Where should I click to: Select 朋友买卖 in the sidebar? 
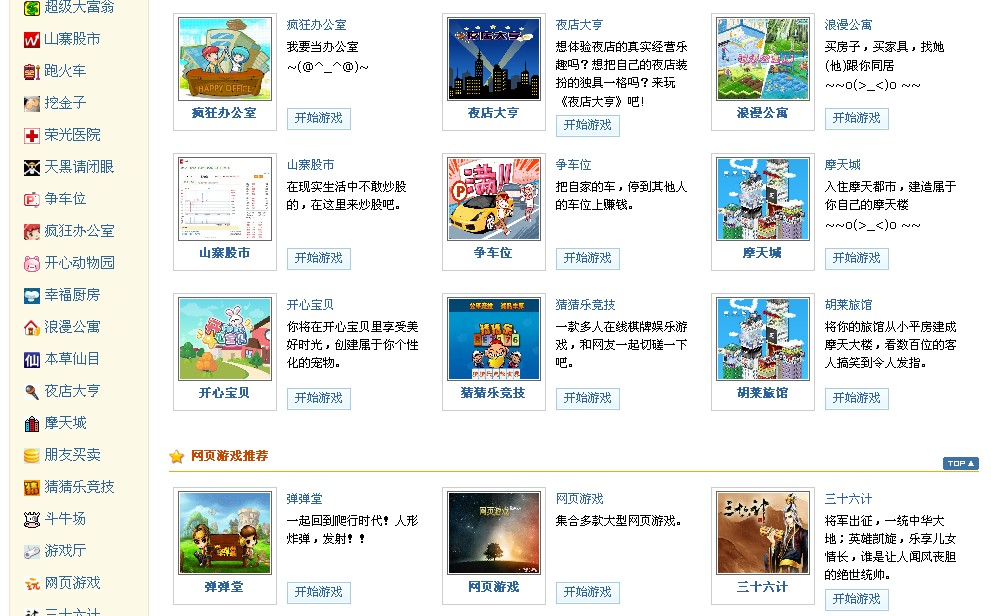pyautogui.click(x=72, y=455)
